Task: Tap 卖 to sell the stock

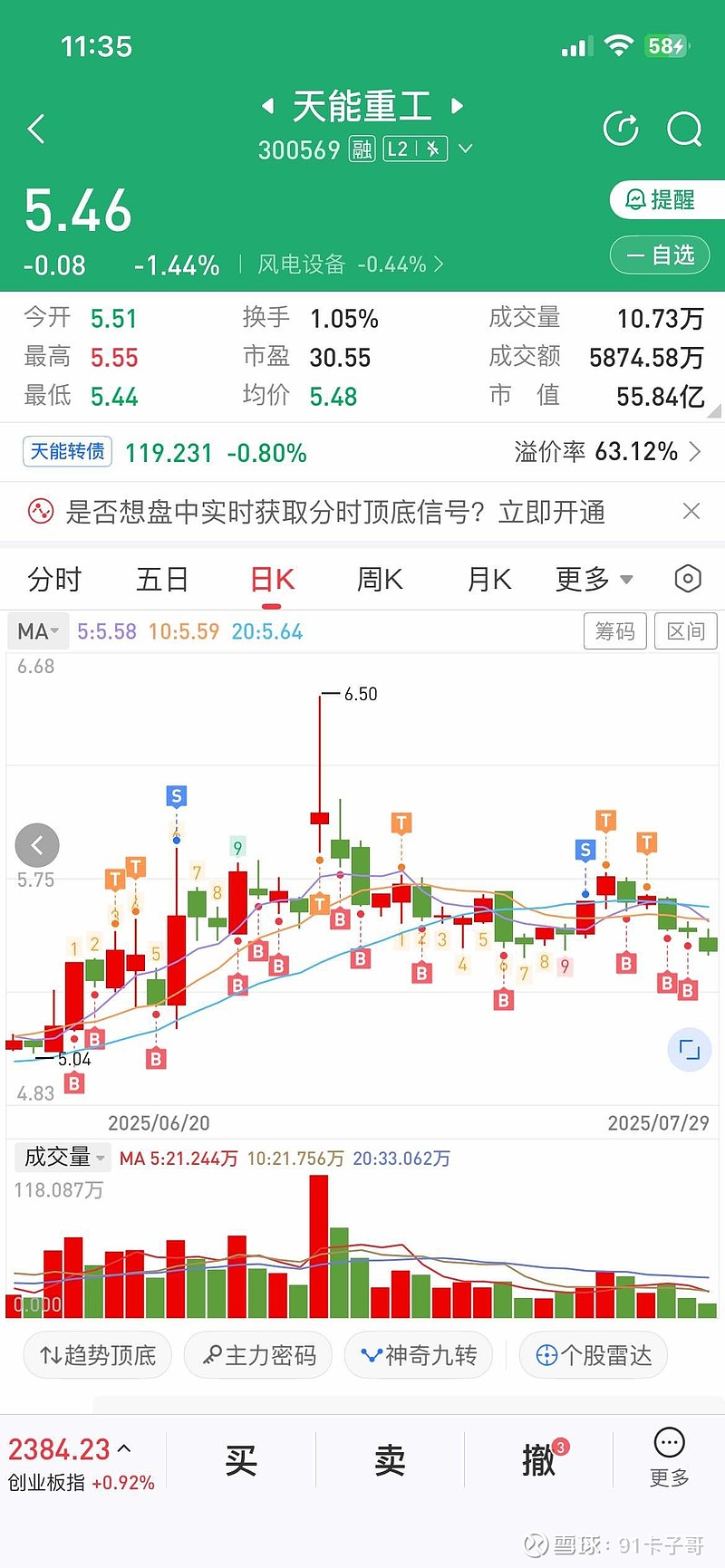Action: (x=390, y=1460)
